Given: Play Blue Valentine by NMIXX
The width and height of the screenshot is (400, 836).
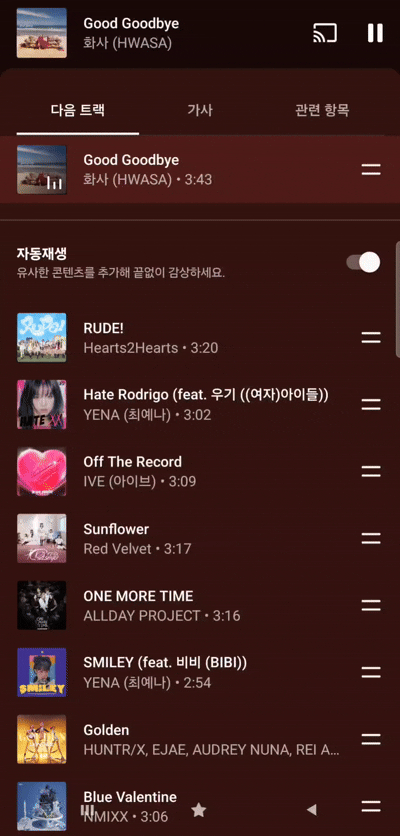Looking at the screenshot, I should [x=181, y=806].
